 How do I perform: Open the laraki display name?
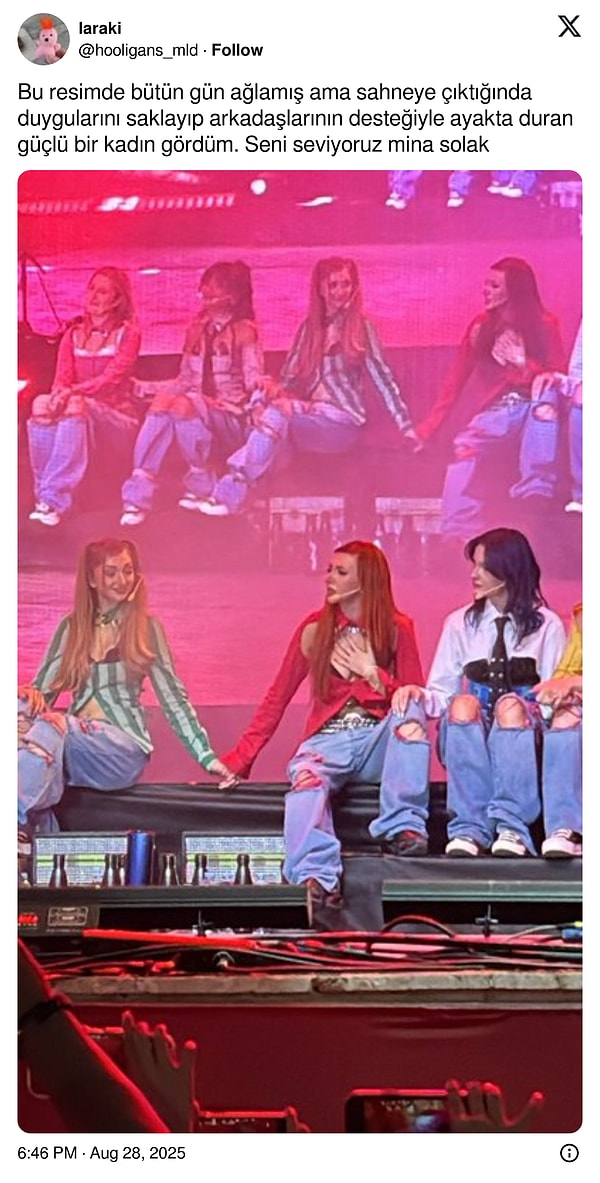[99, 29]
